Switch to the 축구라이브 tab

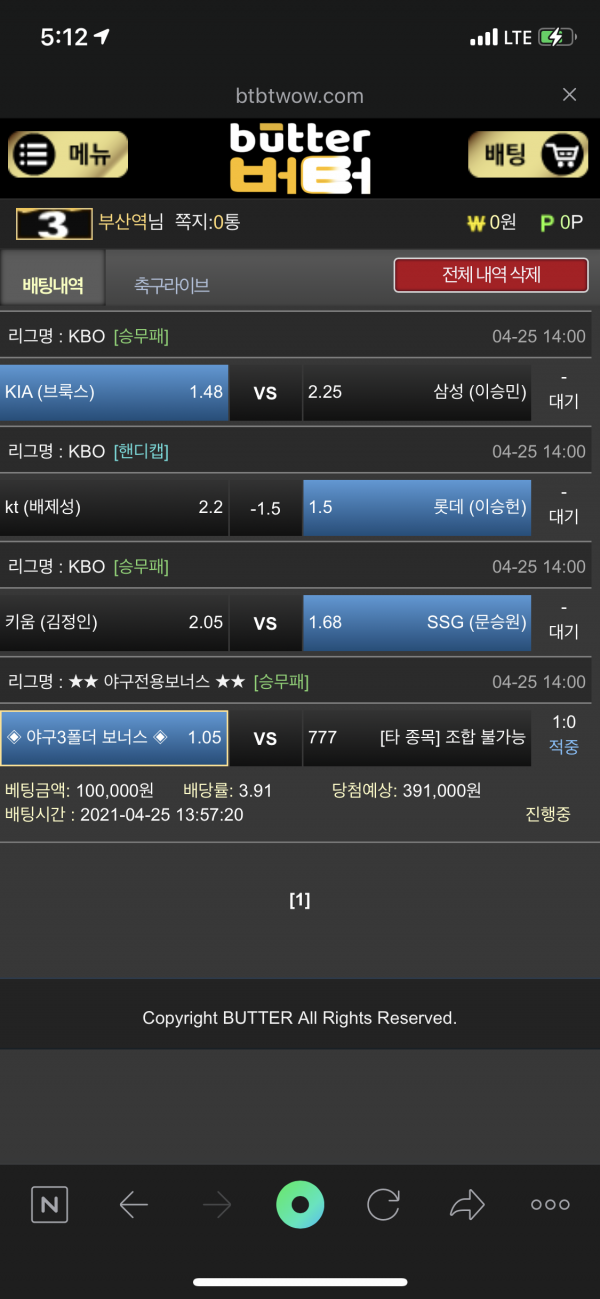pos(172,285)
